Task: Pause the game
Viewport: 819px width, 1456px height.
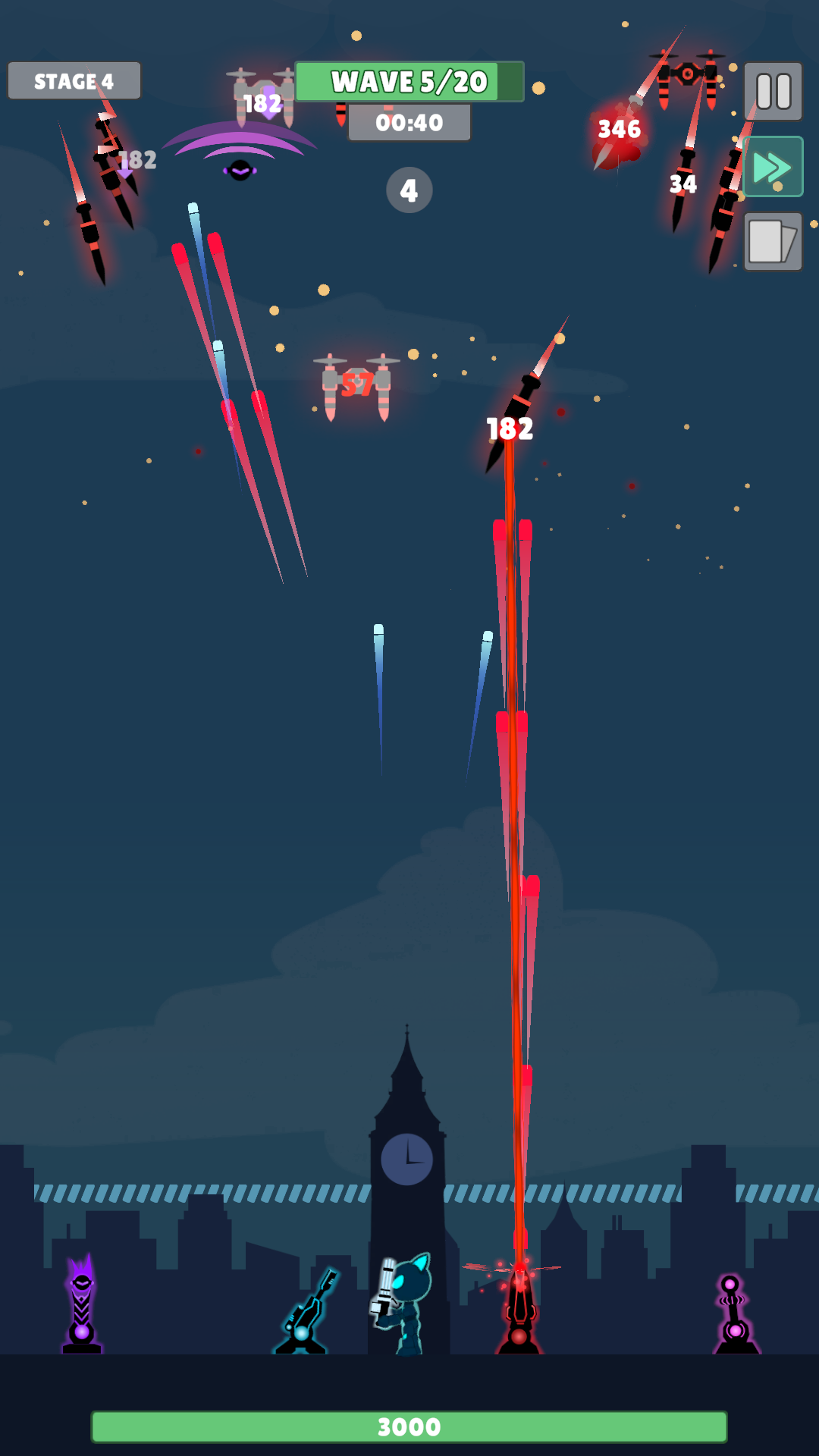Action: pyautogui.click(x=773, y=92)
